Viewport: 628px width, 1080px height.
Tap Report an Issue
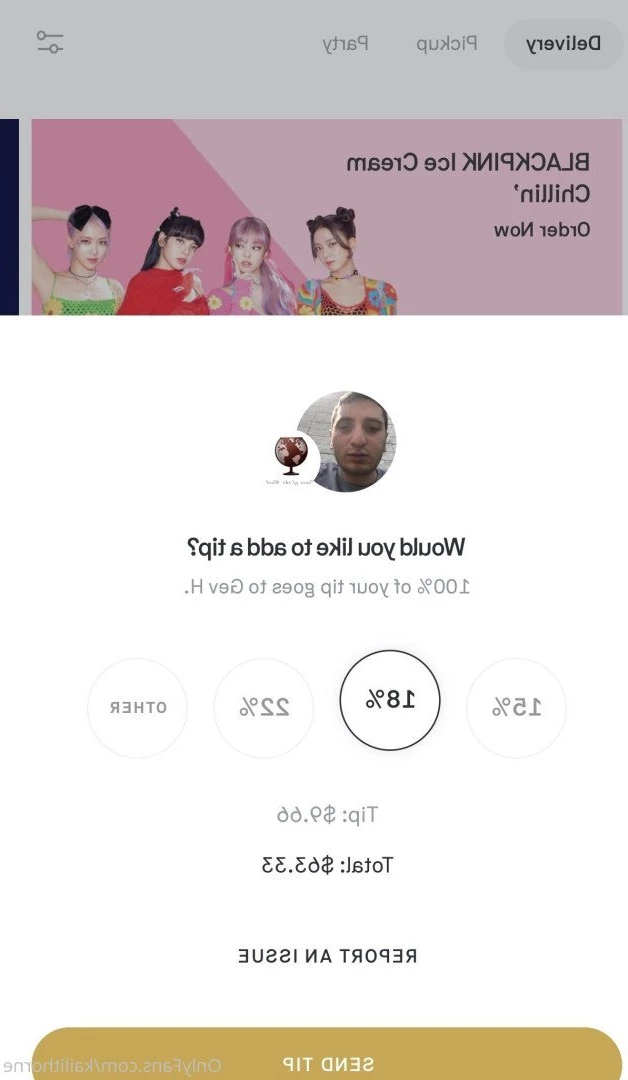click(x=328, y=956)
